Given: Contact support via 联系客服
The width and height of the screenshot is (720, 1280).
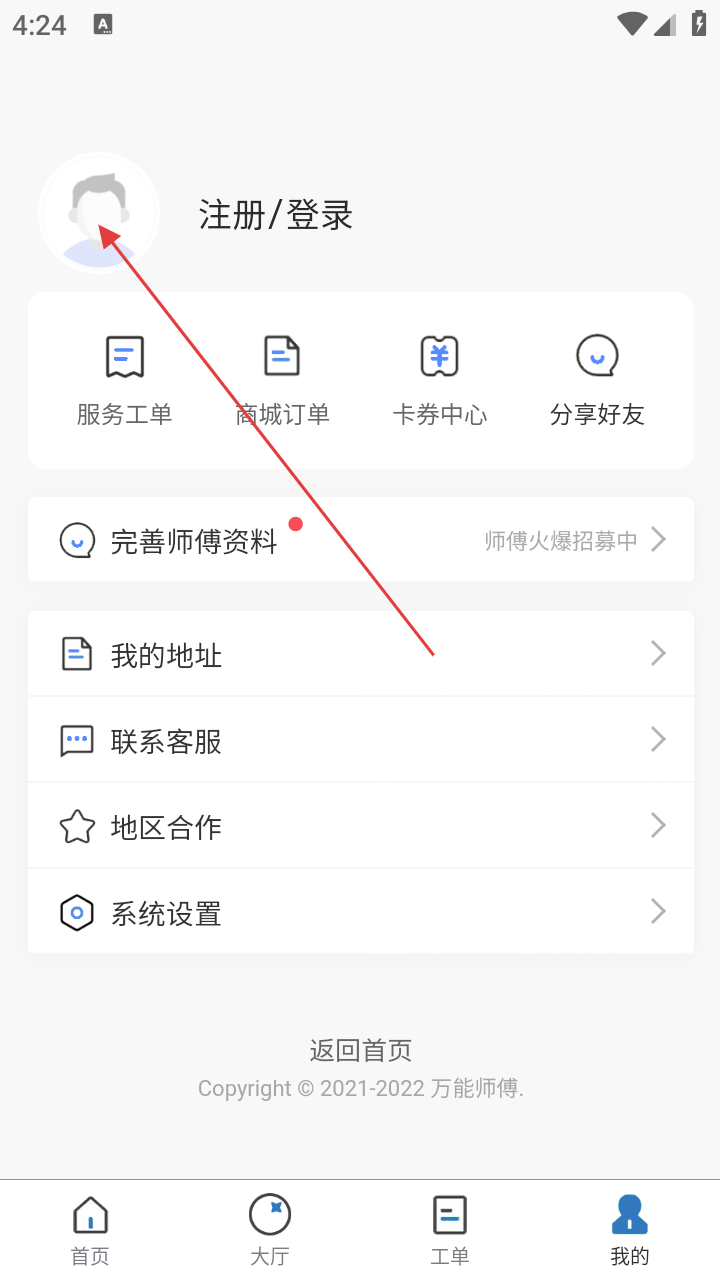Looking at the screenshot, I should click(360, 740).
